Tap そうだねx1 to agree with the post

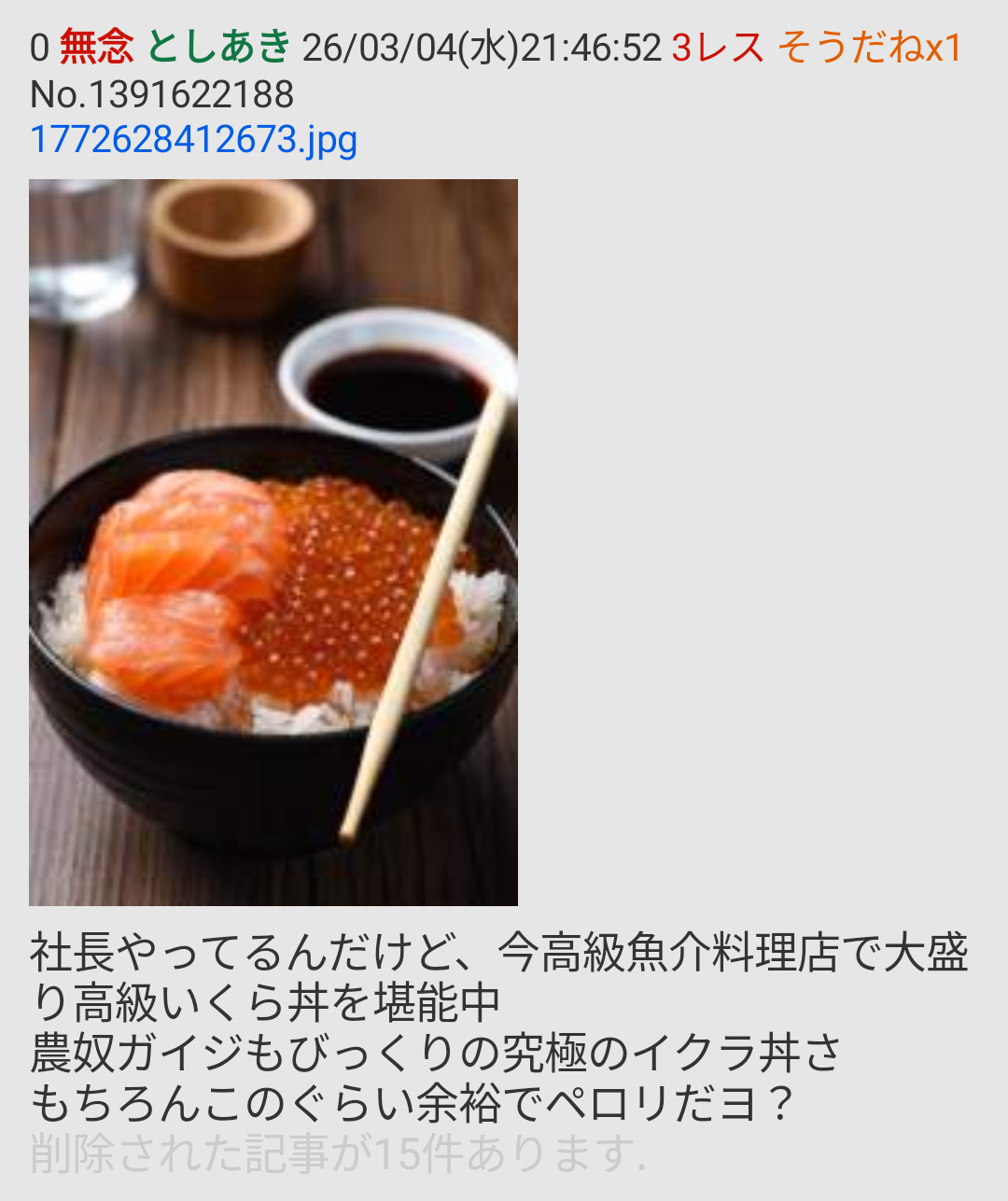pos(869,47)
